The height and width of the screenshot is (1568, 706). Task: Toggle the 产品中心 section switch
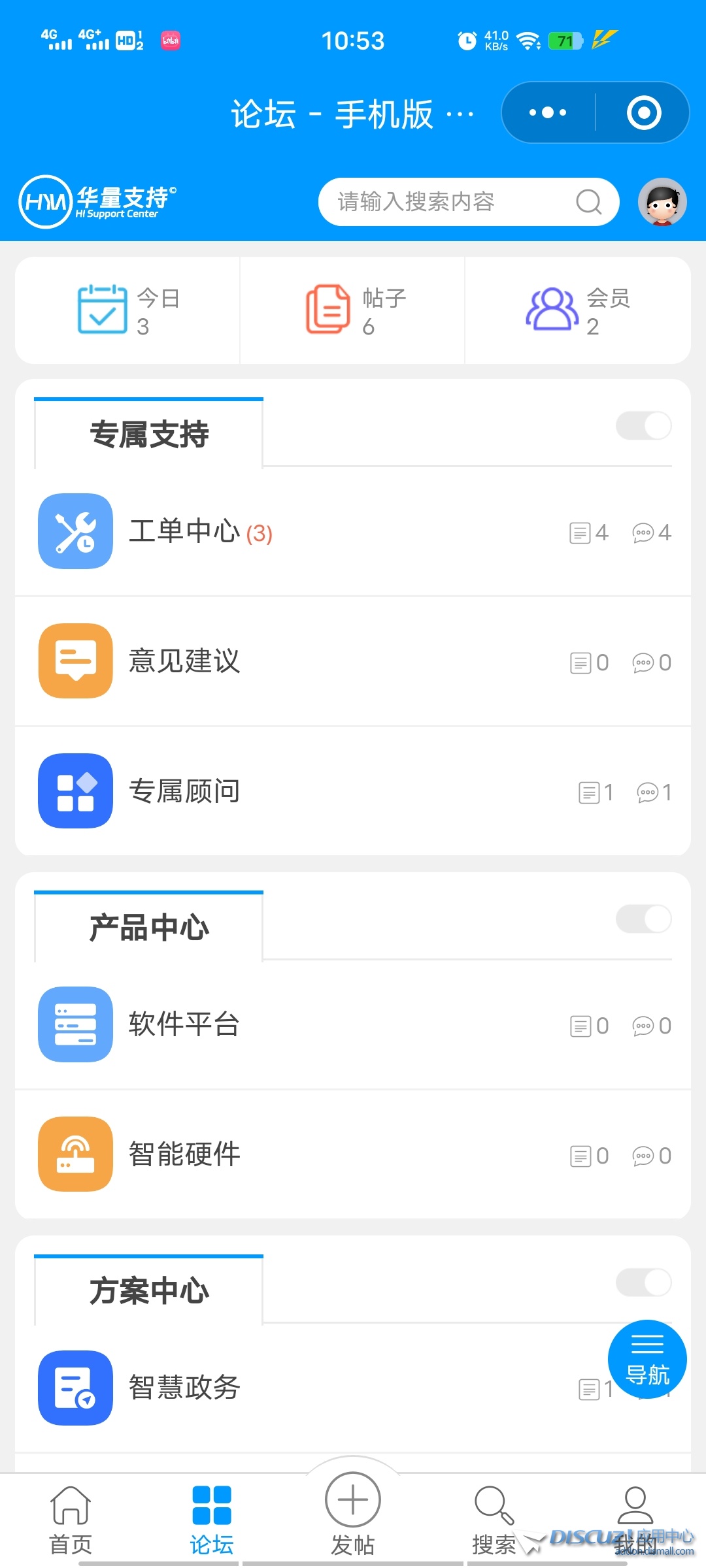644,919
